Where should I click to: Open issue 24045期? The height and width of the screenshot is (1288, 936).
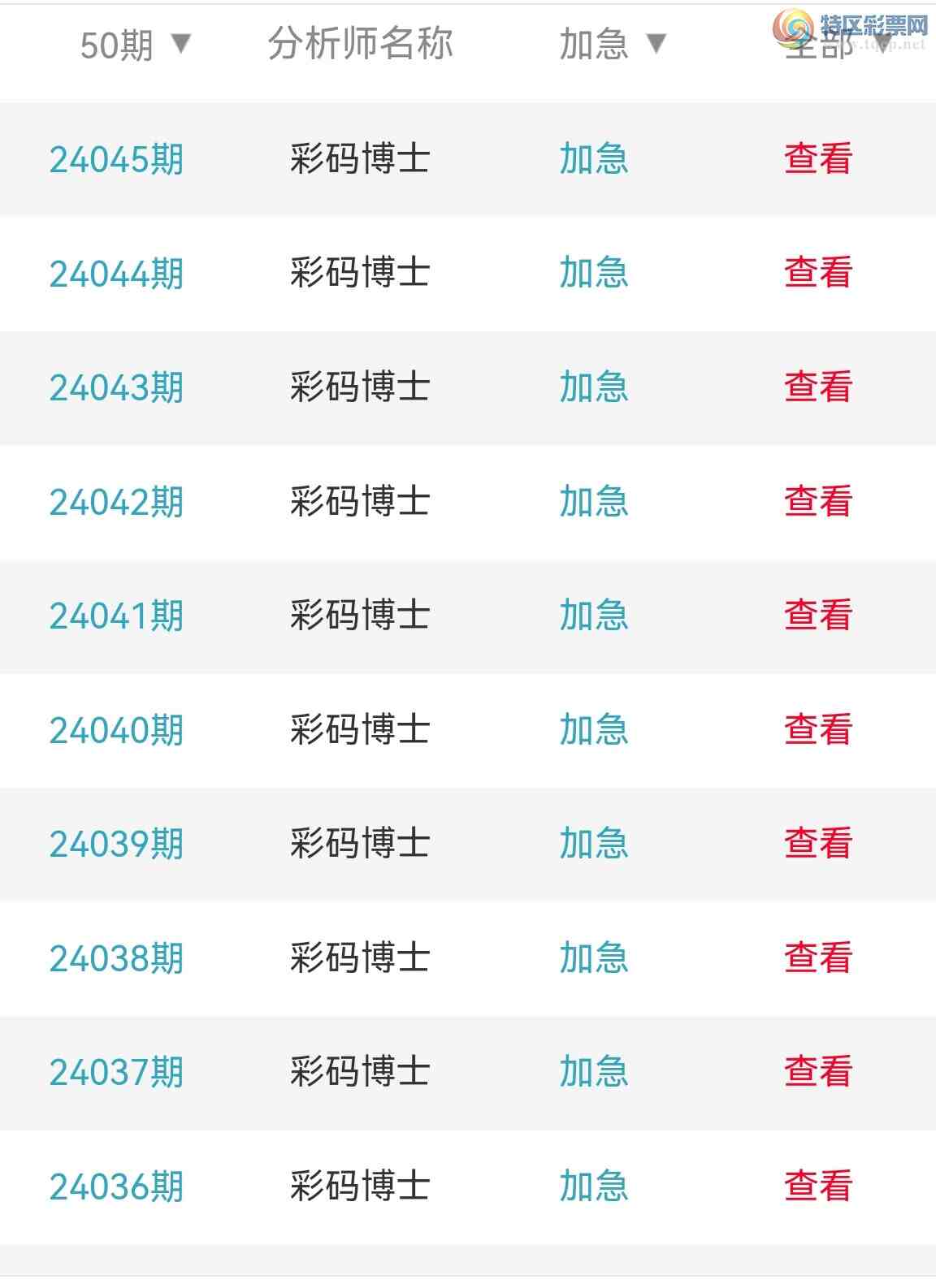117,160
